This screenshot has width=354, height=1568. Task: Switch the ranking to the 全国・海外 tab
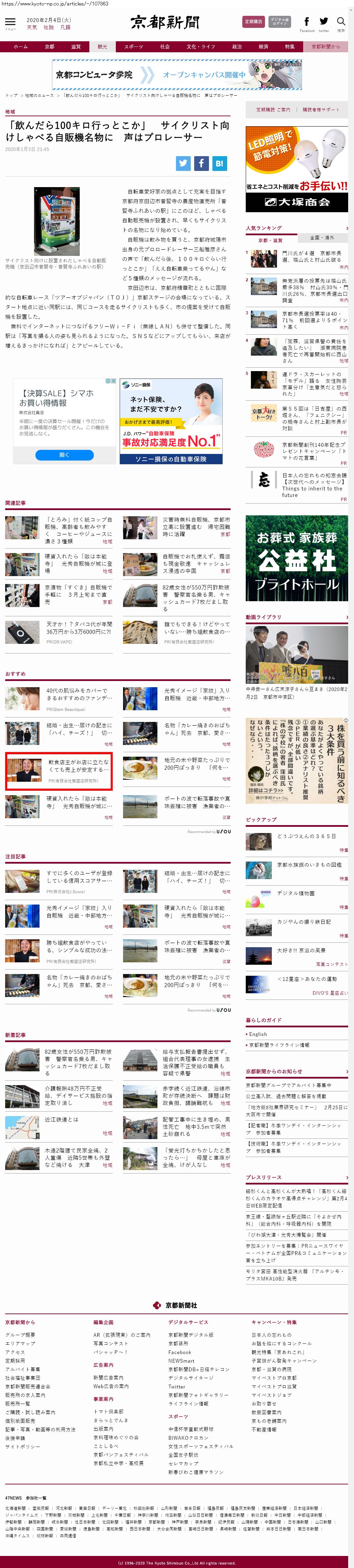tap(322, 237)
